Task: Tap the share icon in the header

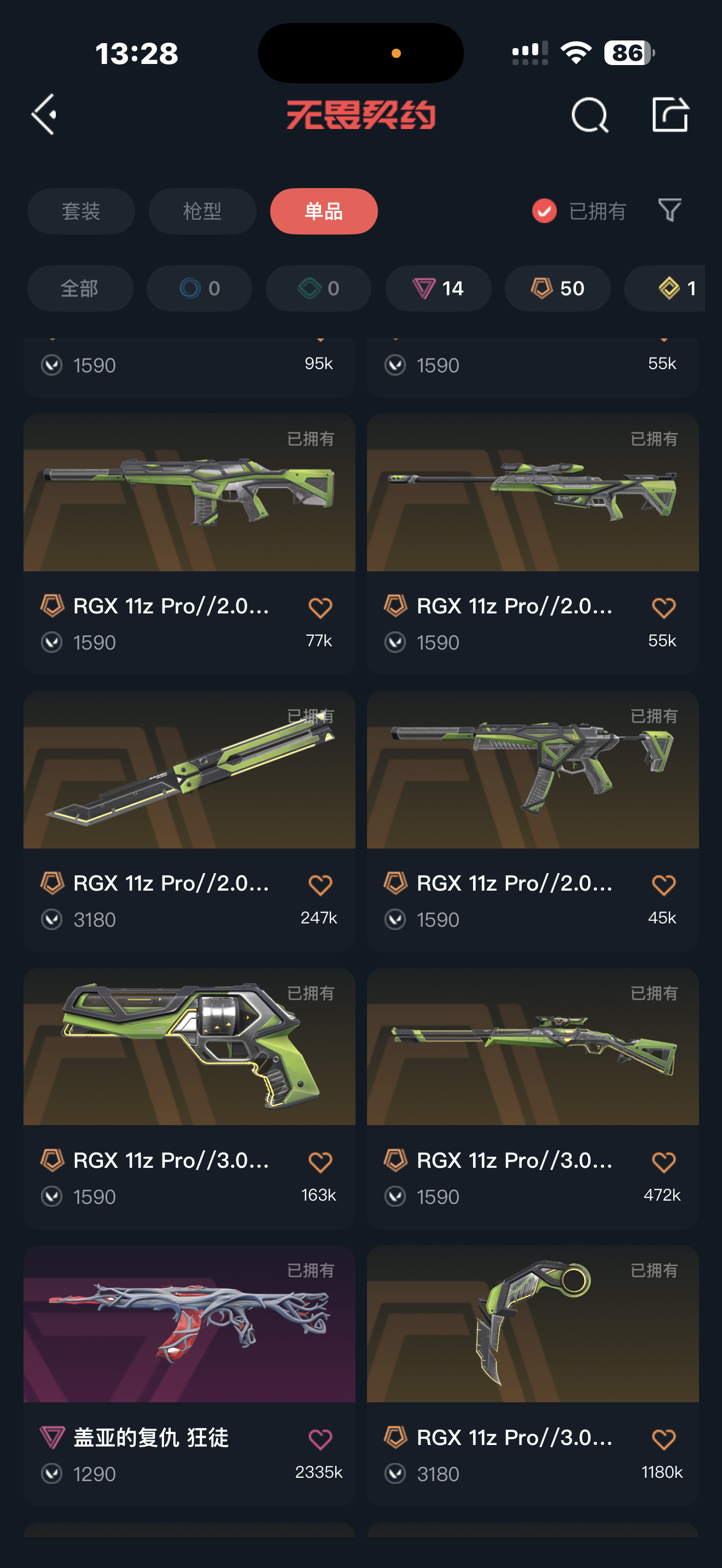Action: click(x=669, y=114)
